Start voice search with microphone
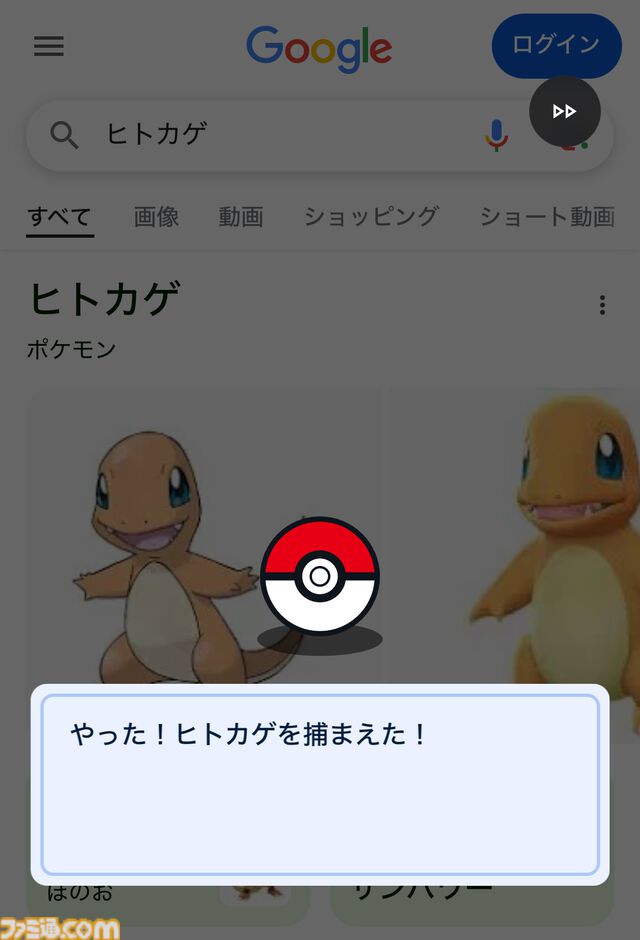Image resolution: width=640 pixels, height=940 pixels. click(x=496, y=134)
